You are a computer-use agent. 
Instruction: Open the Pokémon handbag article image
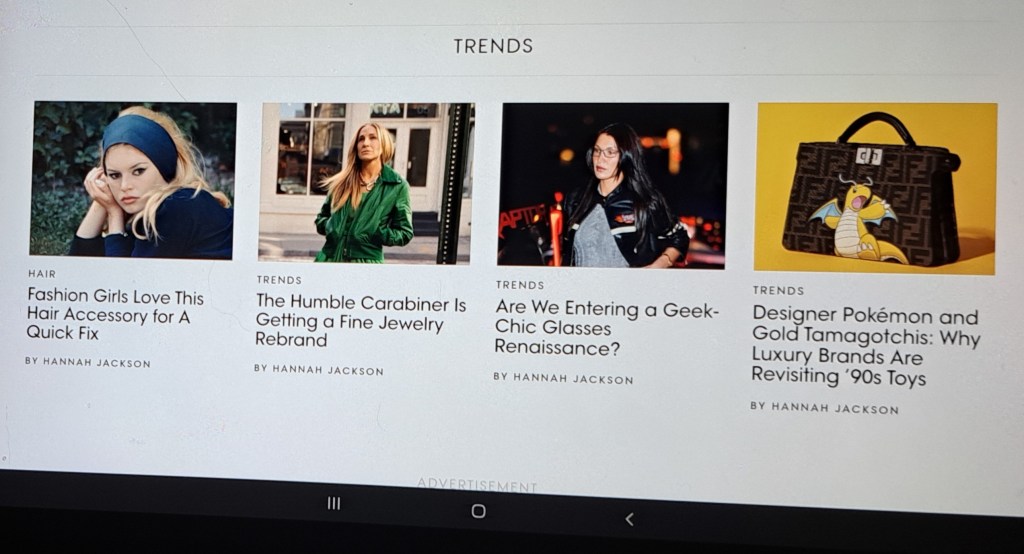[x=875, y=188]
